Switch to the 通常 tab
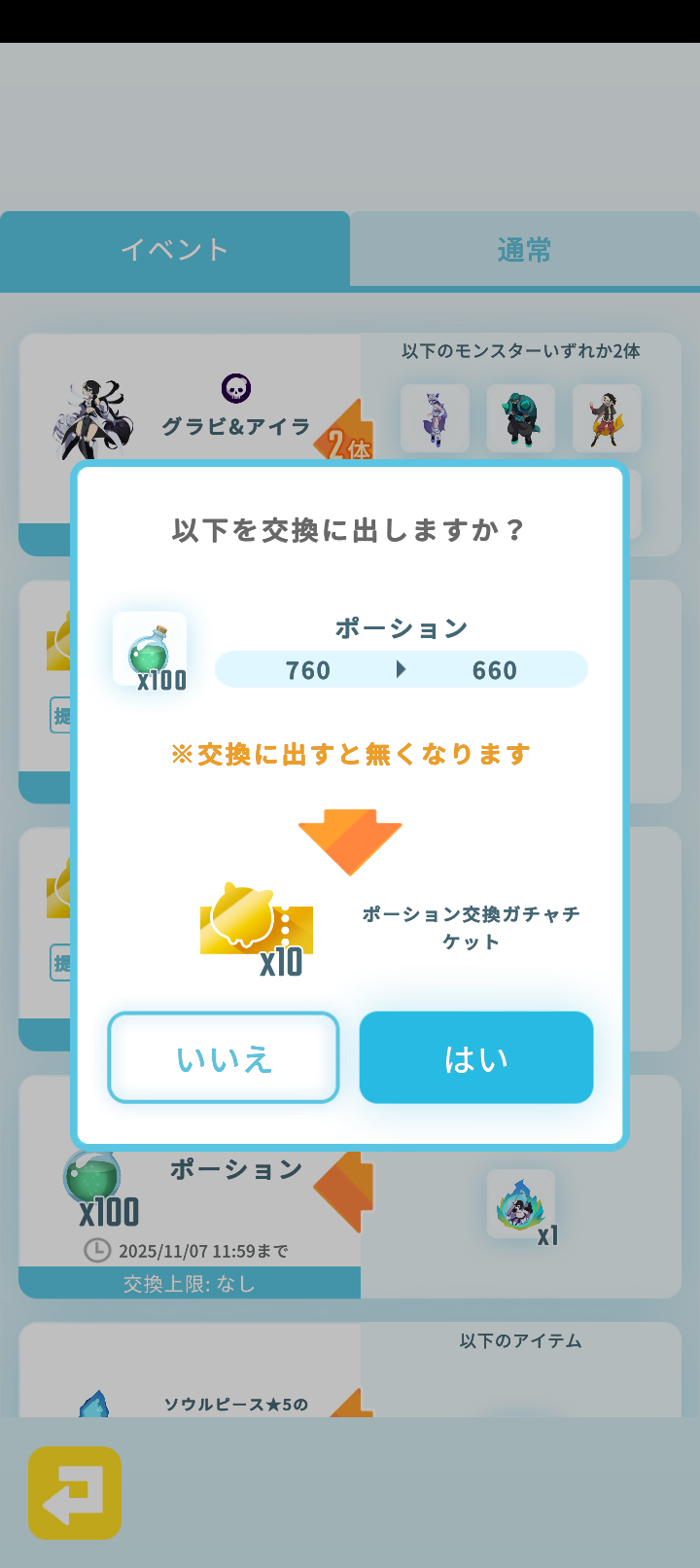 (525, 250)
